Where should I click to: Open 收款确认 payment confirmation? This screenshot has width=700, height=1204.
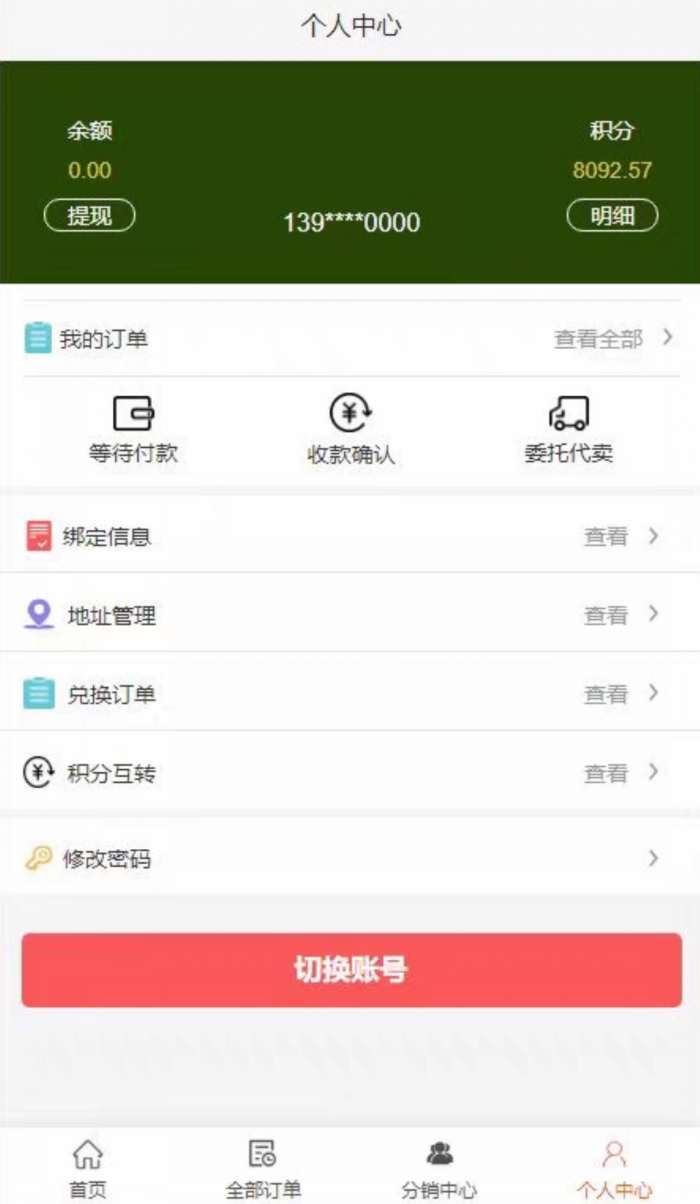351,431
